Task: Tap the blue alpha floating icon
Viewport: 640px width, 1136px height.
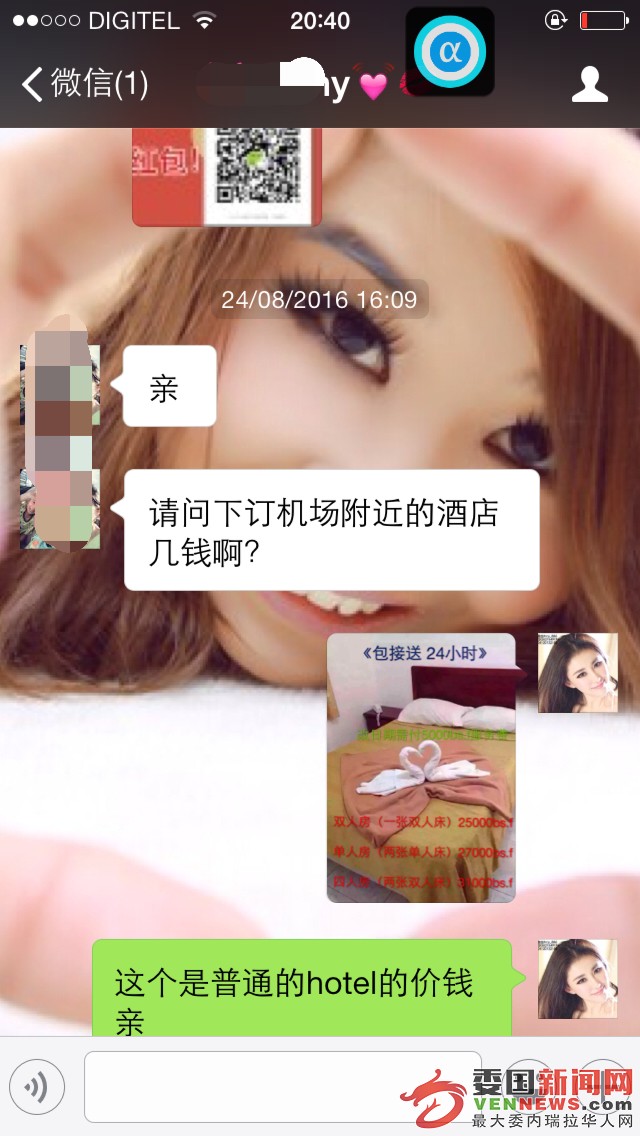Action: pyautogui.click(x=450, y=51)
